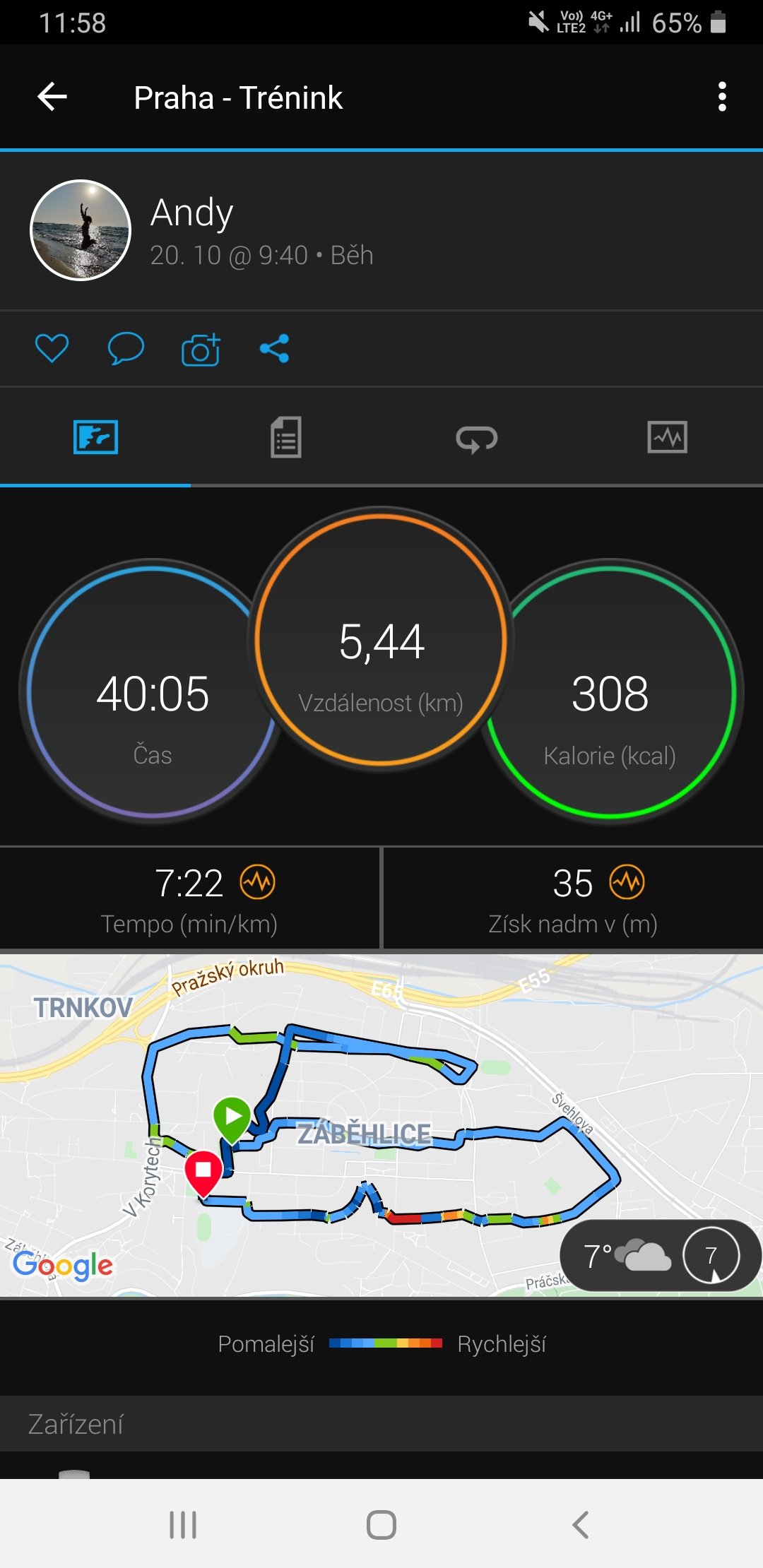The width and height of the screenshot is (763, 1568).
Task: Switch to the stats details tab
Action: tap(286, 437)
